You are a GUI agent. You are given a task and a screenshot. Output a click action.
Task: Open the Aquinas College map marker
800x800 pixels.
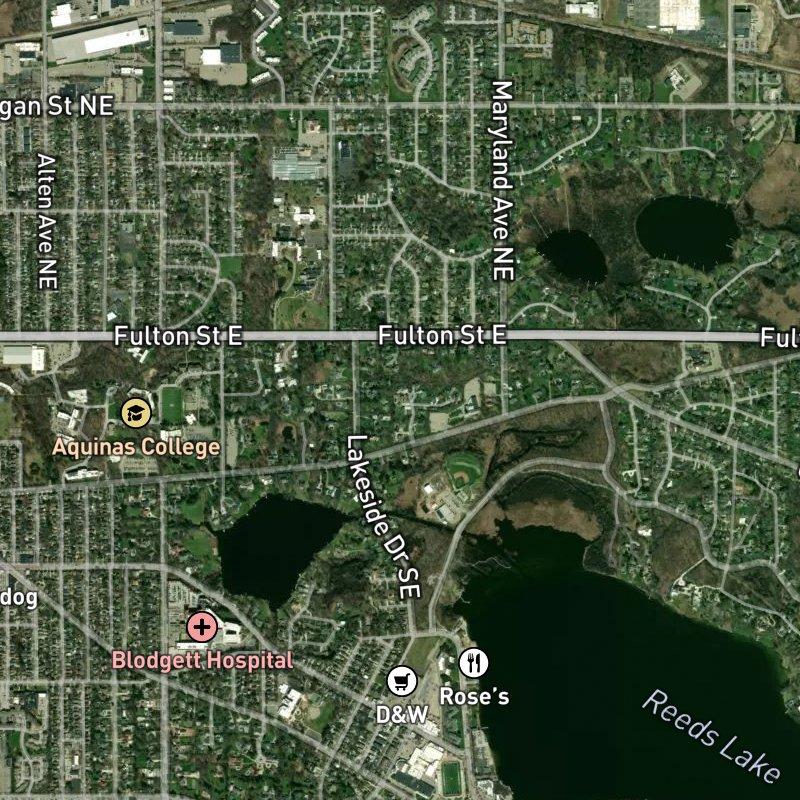tap(136, 412)
